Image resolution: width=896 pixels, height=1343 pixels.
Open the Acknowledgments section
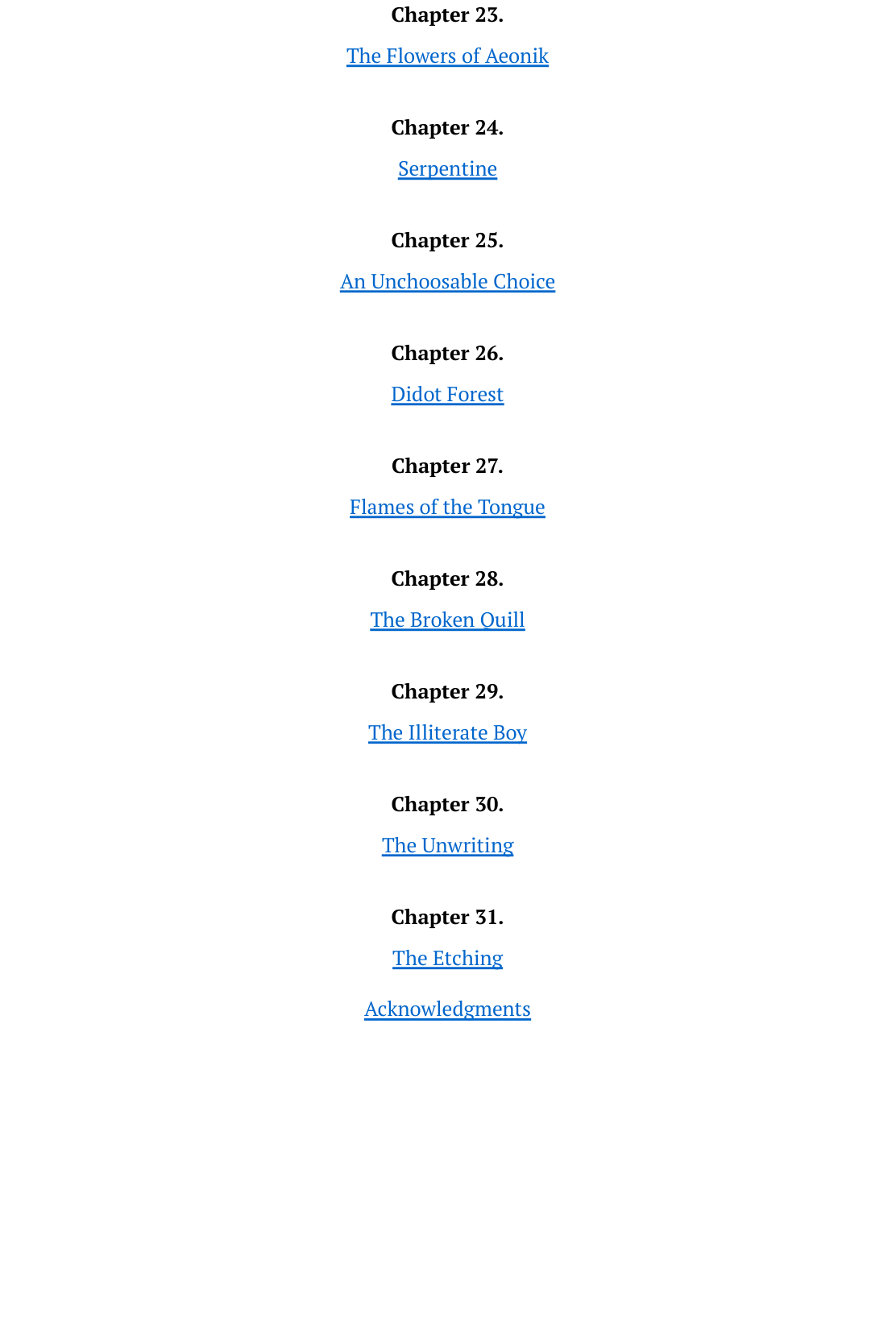(447, 1009)
